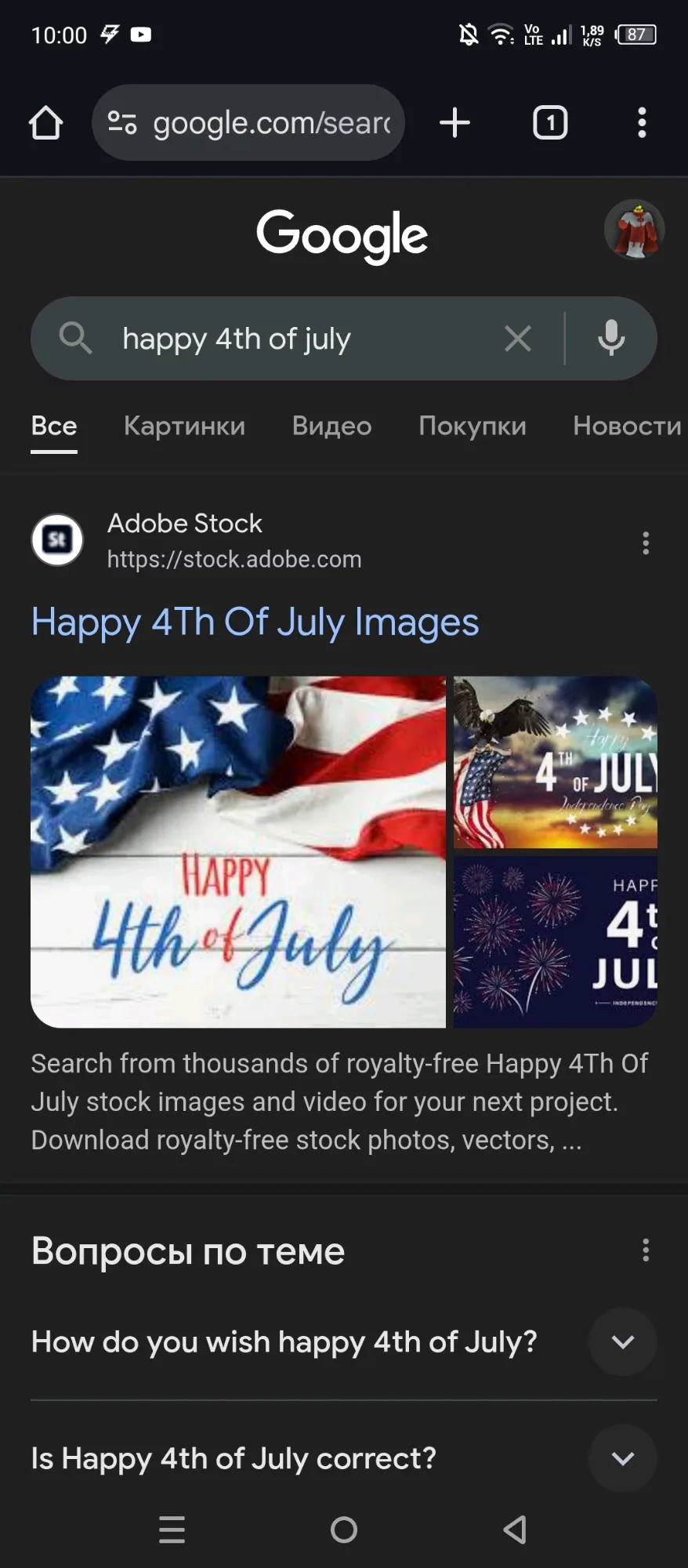
Task: Open the Google account avatar
Action: [635, 230]
